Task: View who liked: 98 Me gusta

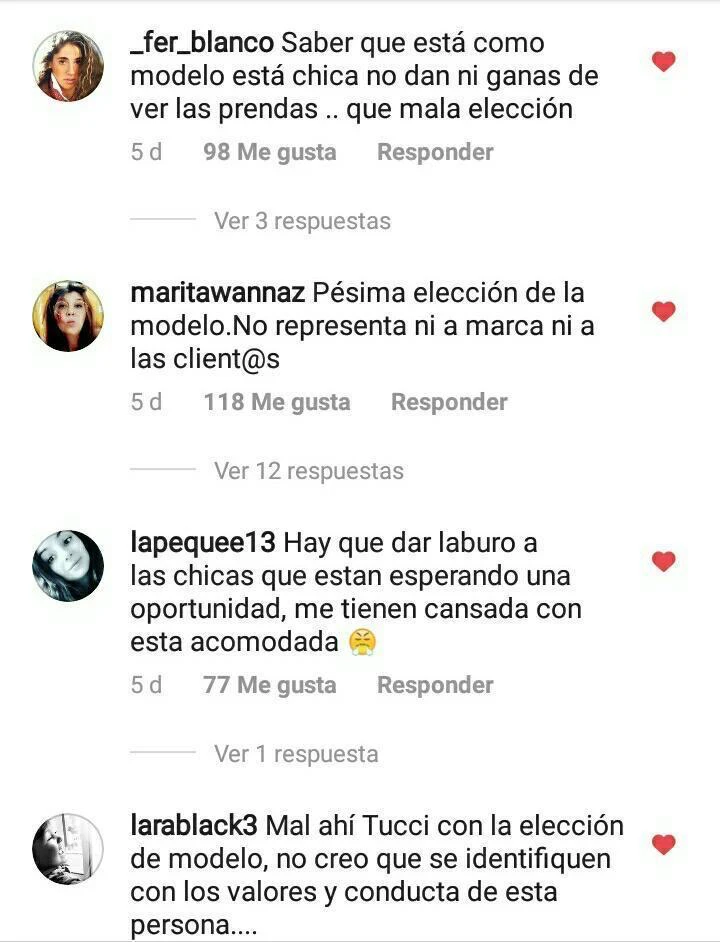Action: pos(269,152)
